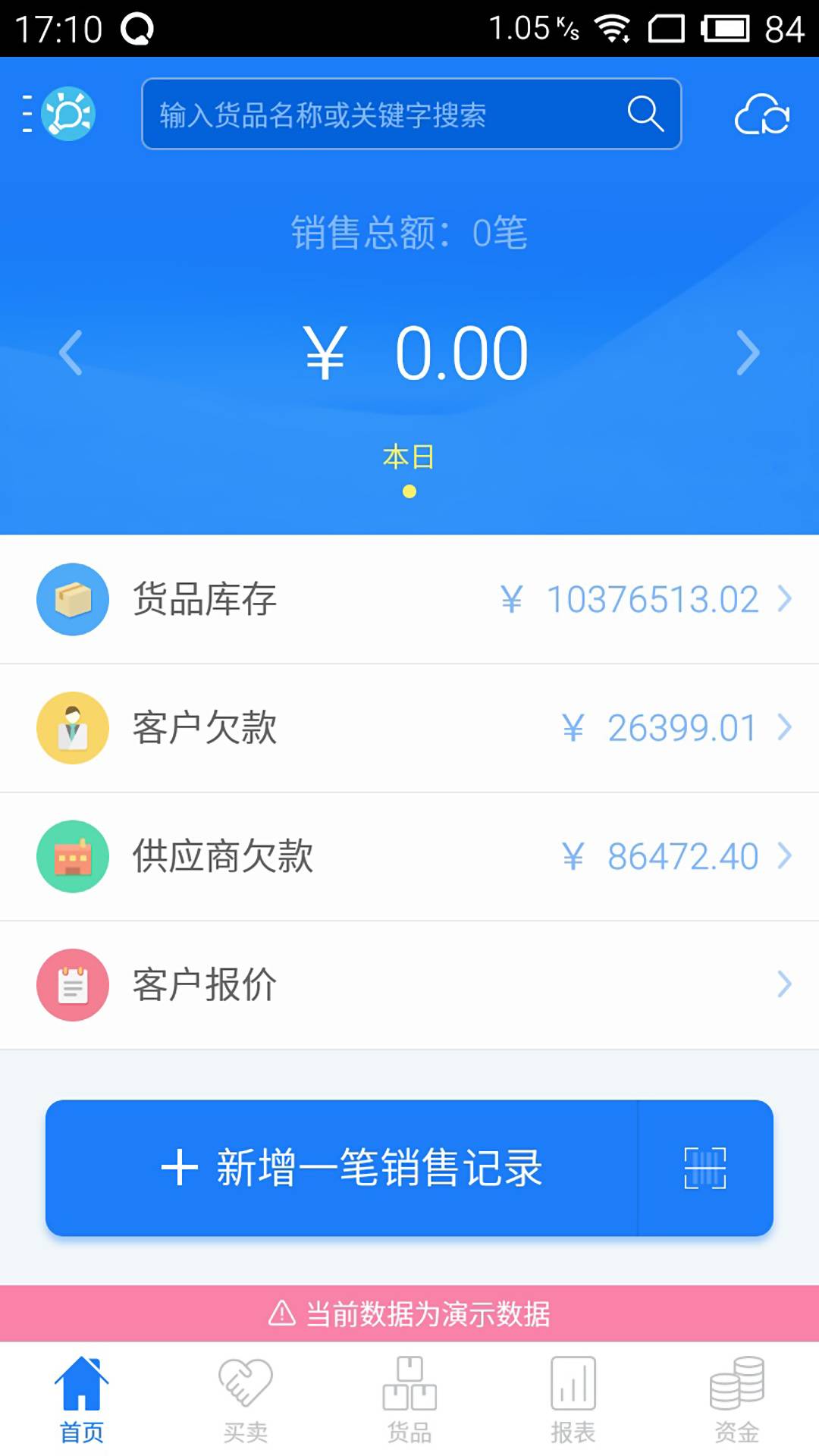The width and height of the screenshot is (819, 1456).
Task: Tap the 客户报价 quotation notepad icon
Action: pos(72,984)
